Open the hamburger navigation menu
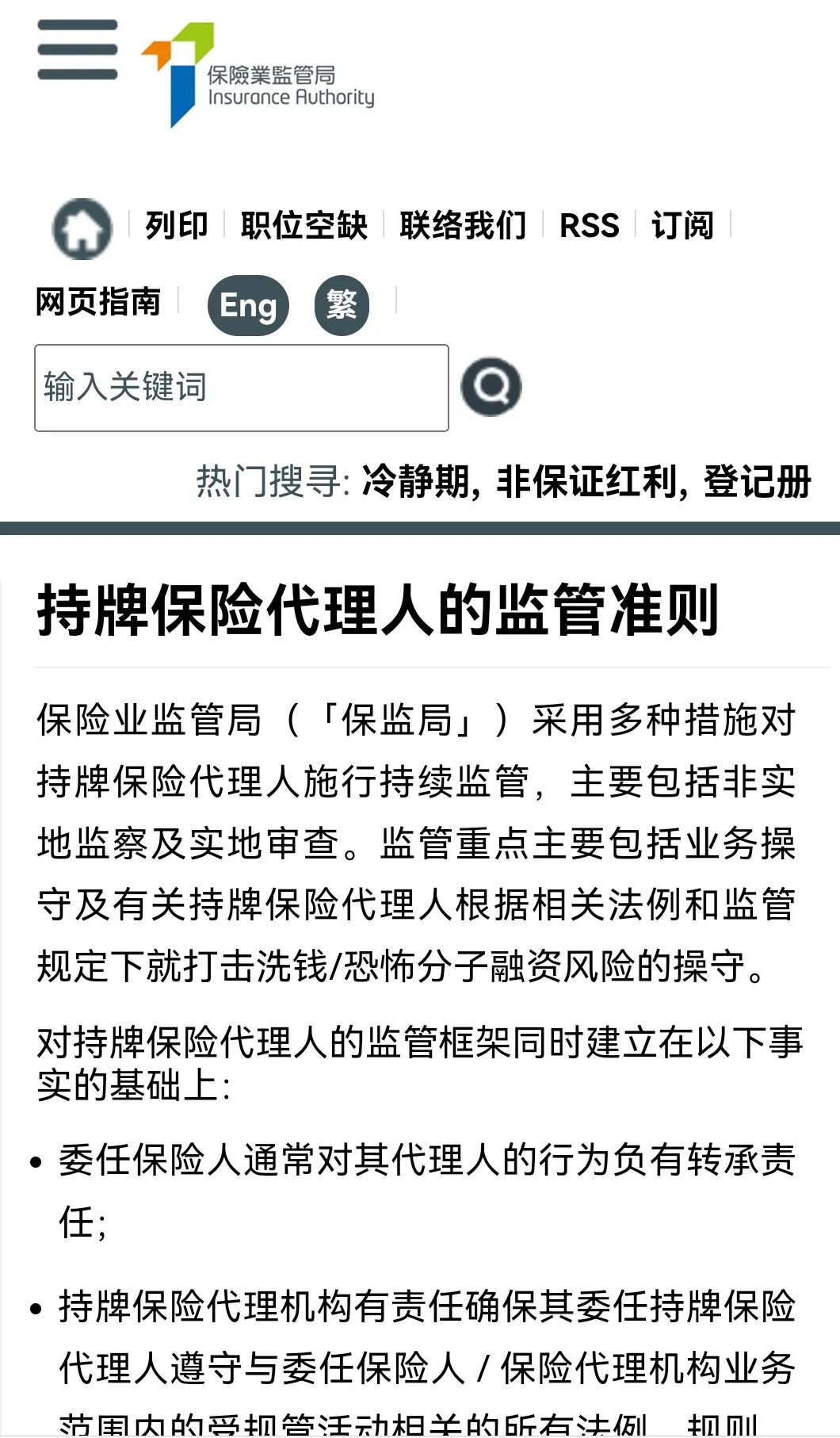Screen dimensions: 840x1438 pyautogui.click(x=77, y=50)
